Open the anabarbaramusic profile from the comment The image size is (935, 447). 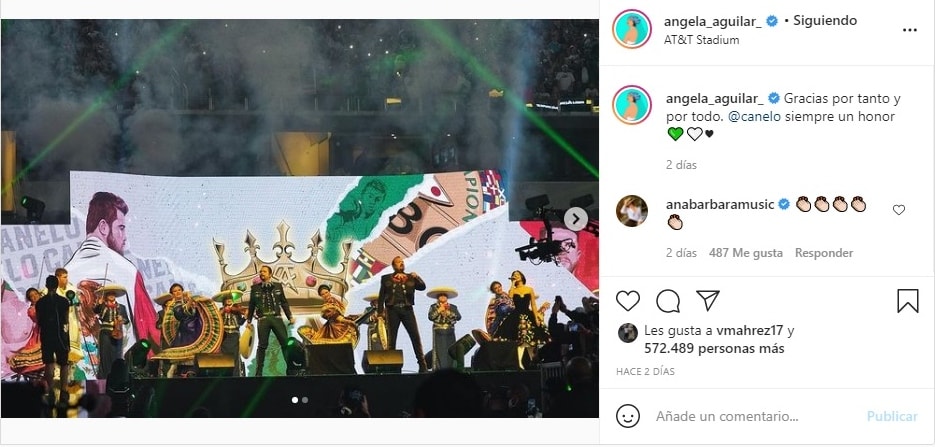coord(719,204)
